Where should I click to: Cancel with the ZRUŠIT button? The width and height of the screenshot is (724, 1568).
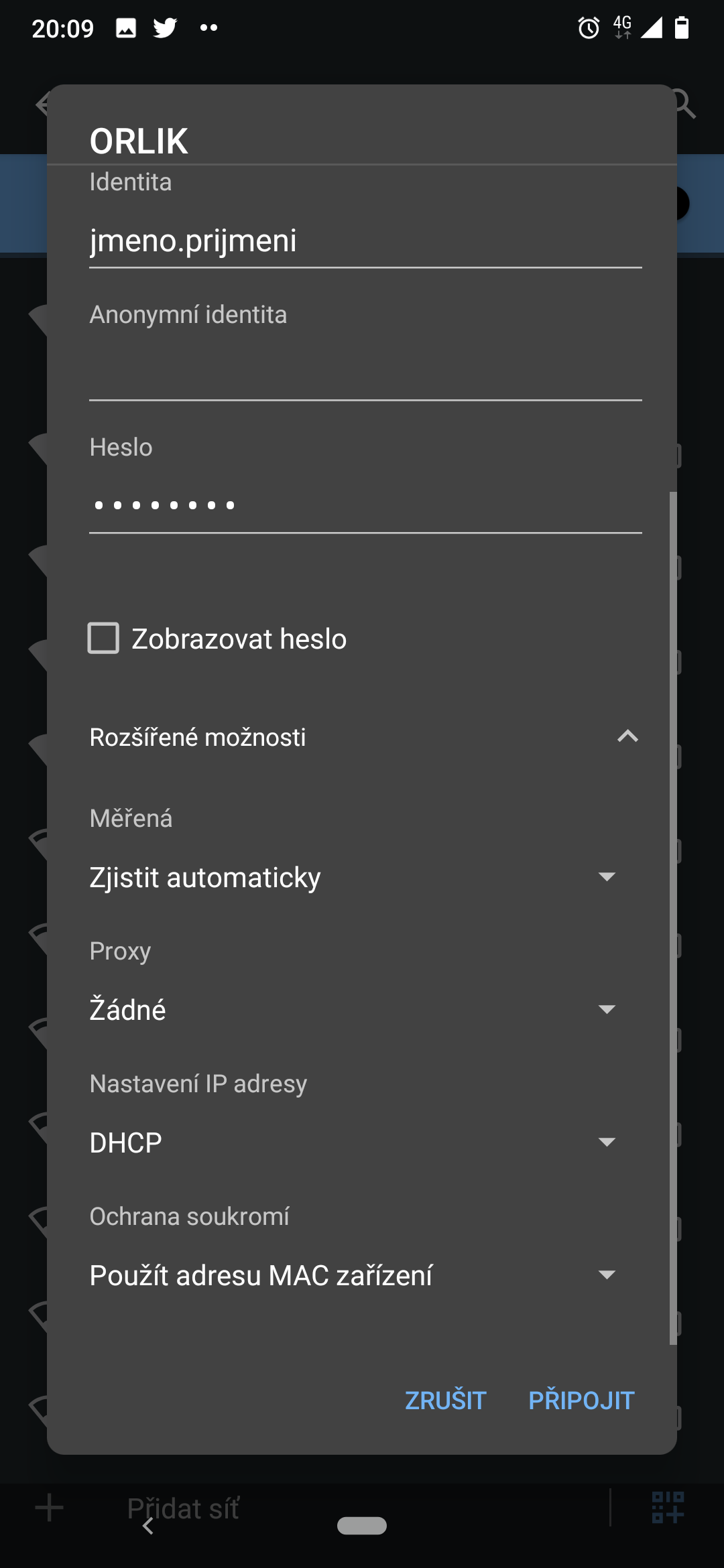[x=445, y=1400]
